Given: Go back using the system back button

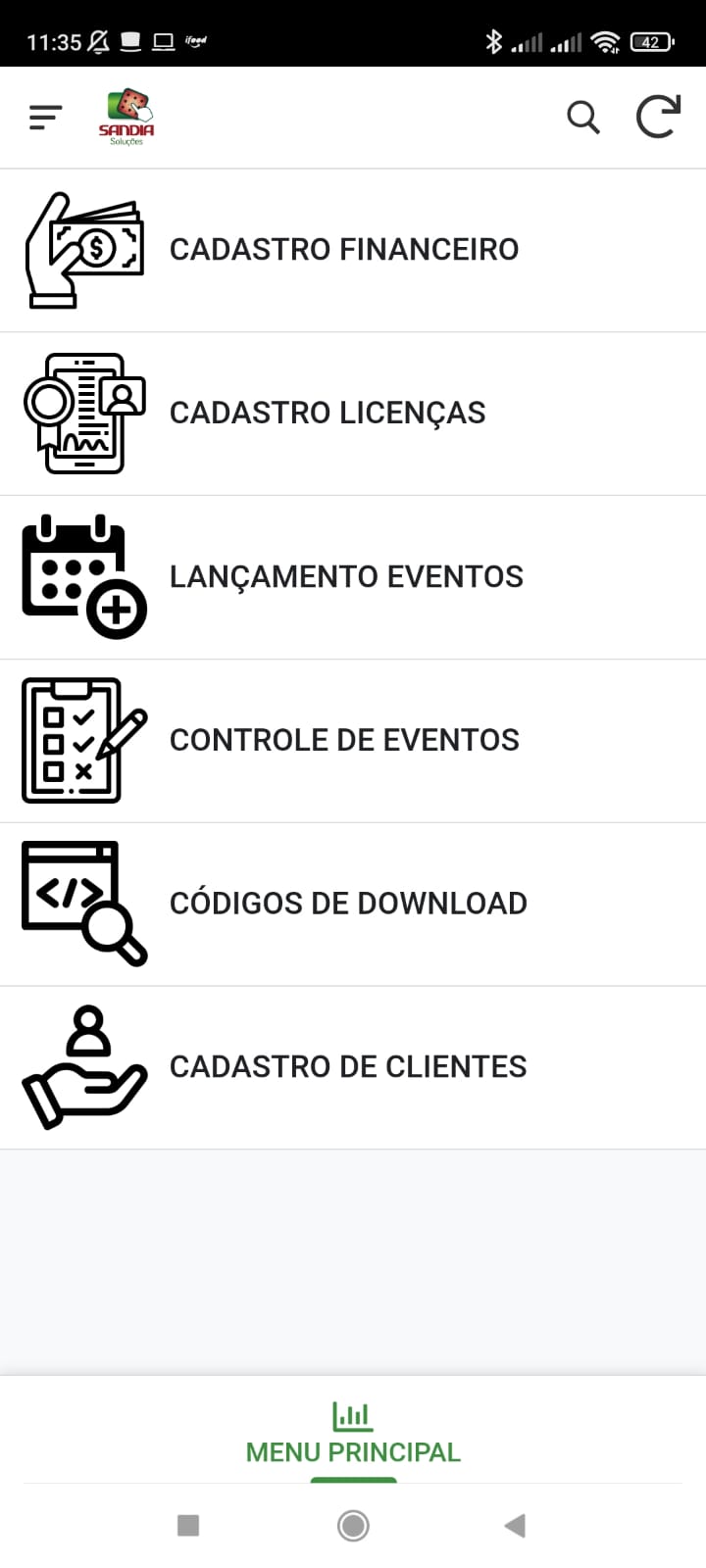Looking at the screenshot, I should click(x=515, y=1525).
